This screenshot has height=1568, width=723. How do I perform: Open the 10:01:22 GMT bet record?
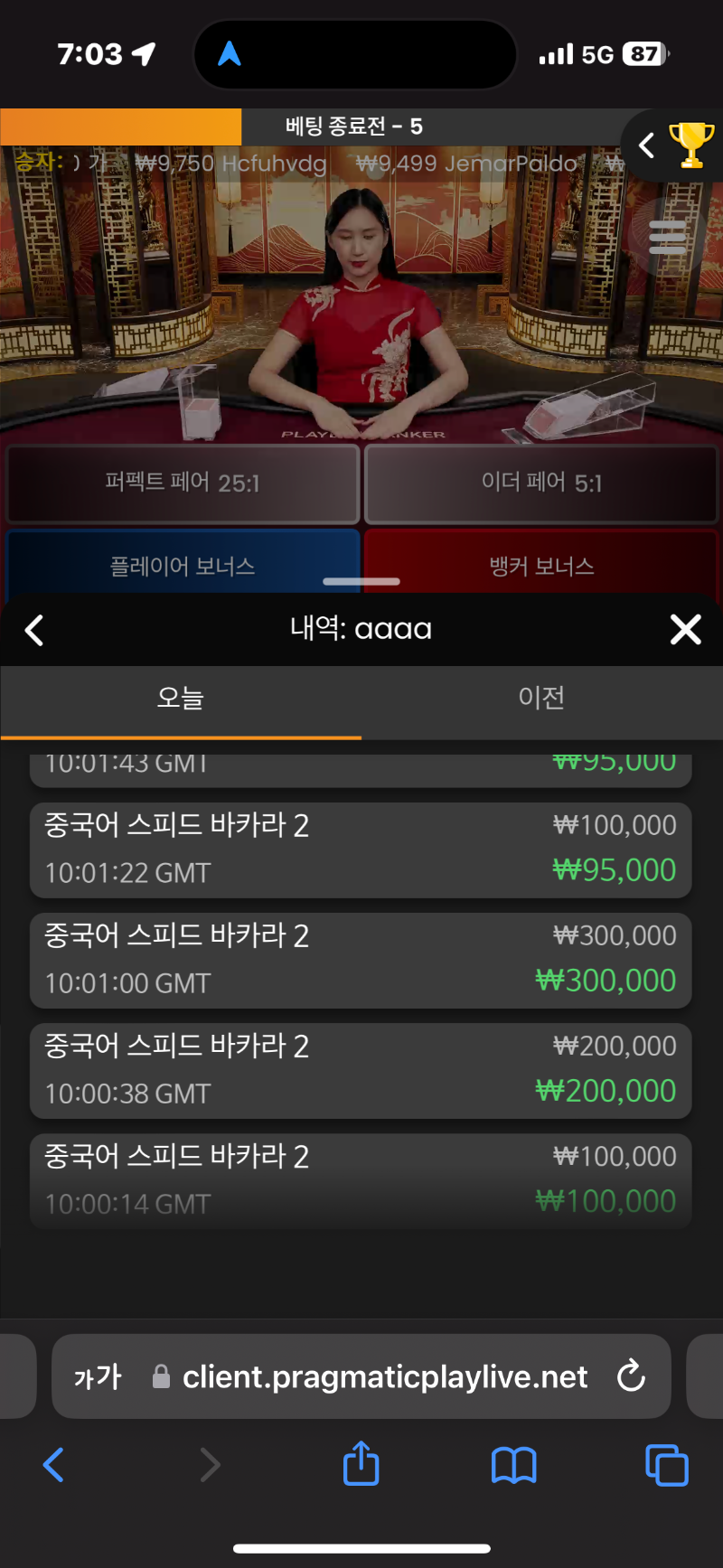(x=361, y=850)
